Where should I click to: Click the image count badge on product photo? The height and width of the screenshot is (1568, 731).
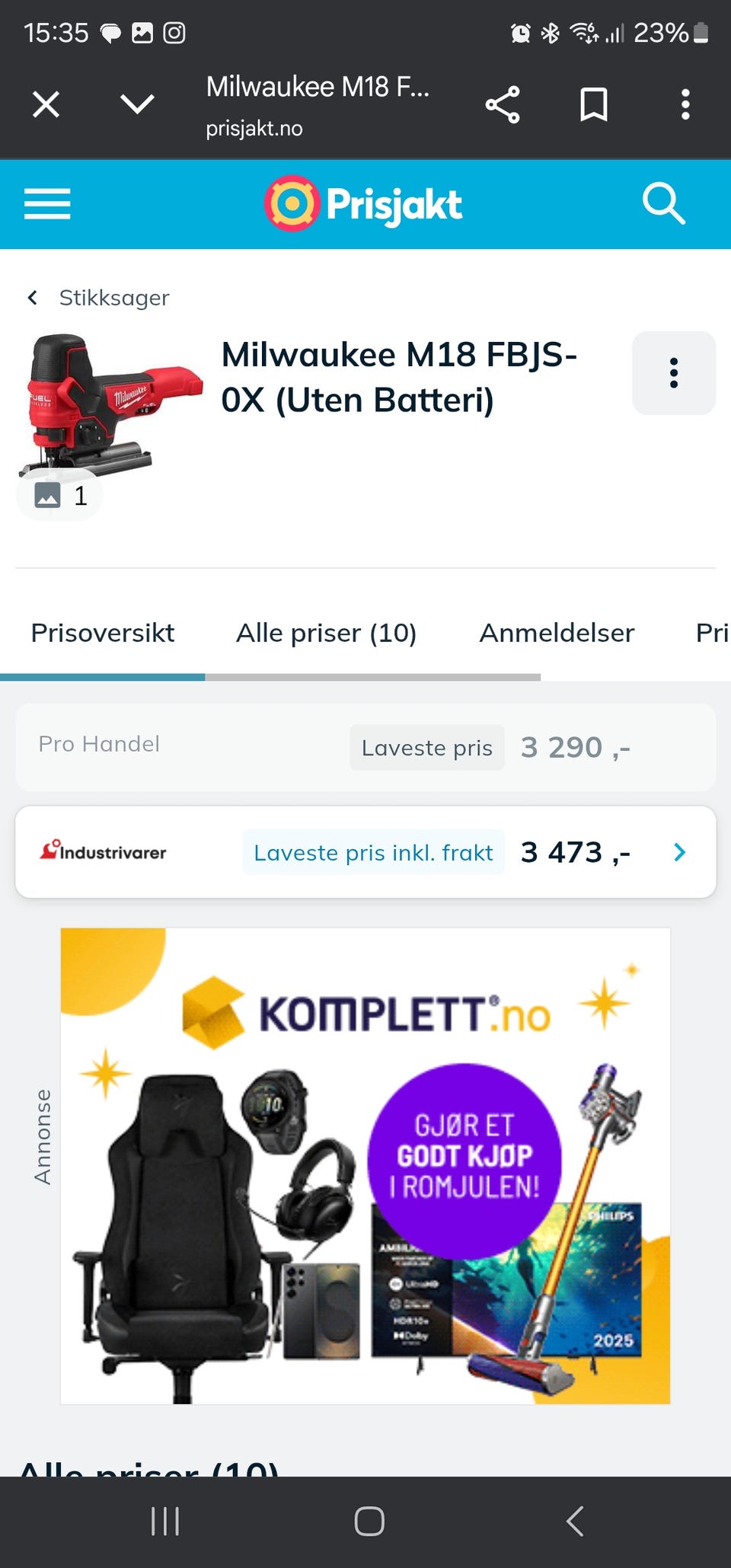point(59,495)
